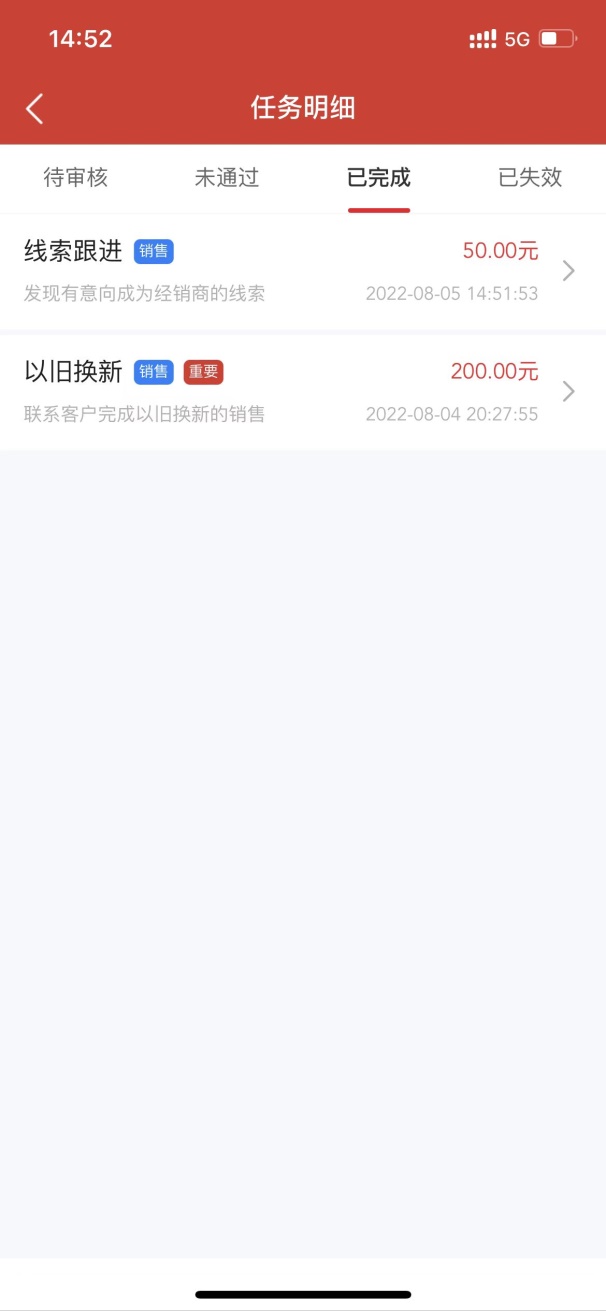The image size is (606, 1311).
Task: Switch to the 未通过 tab
Action: click(x=227, y=178)
